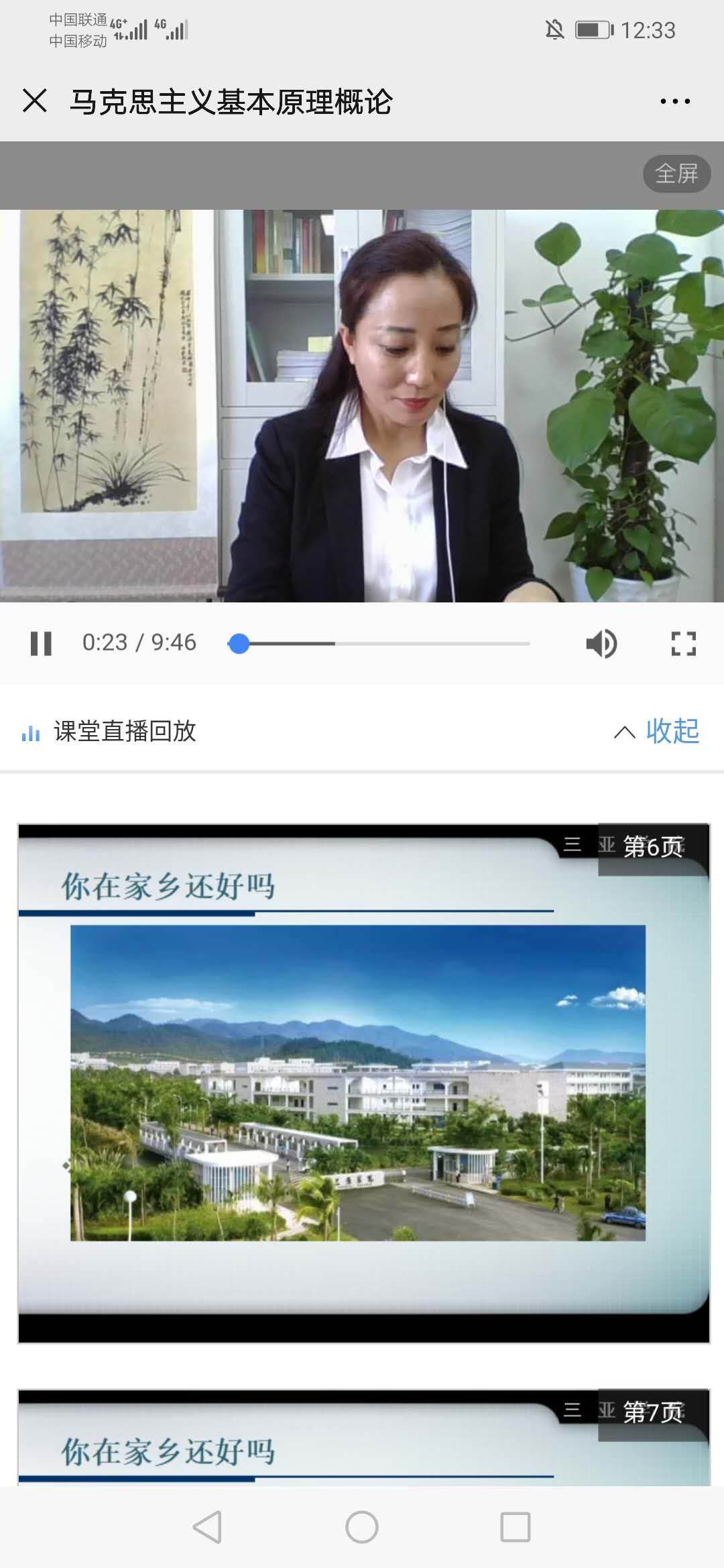Open the three-dot overflow menu
This screenshot has height=1568, width=724.
[x=674, y=101]
